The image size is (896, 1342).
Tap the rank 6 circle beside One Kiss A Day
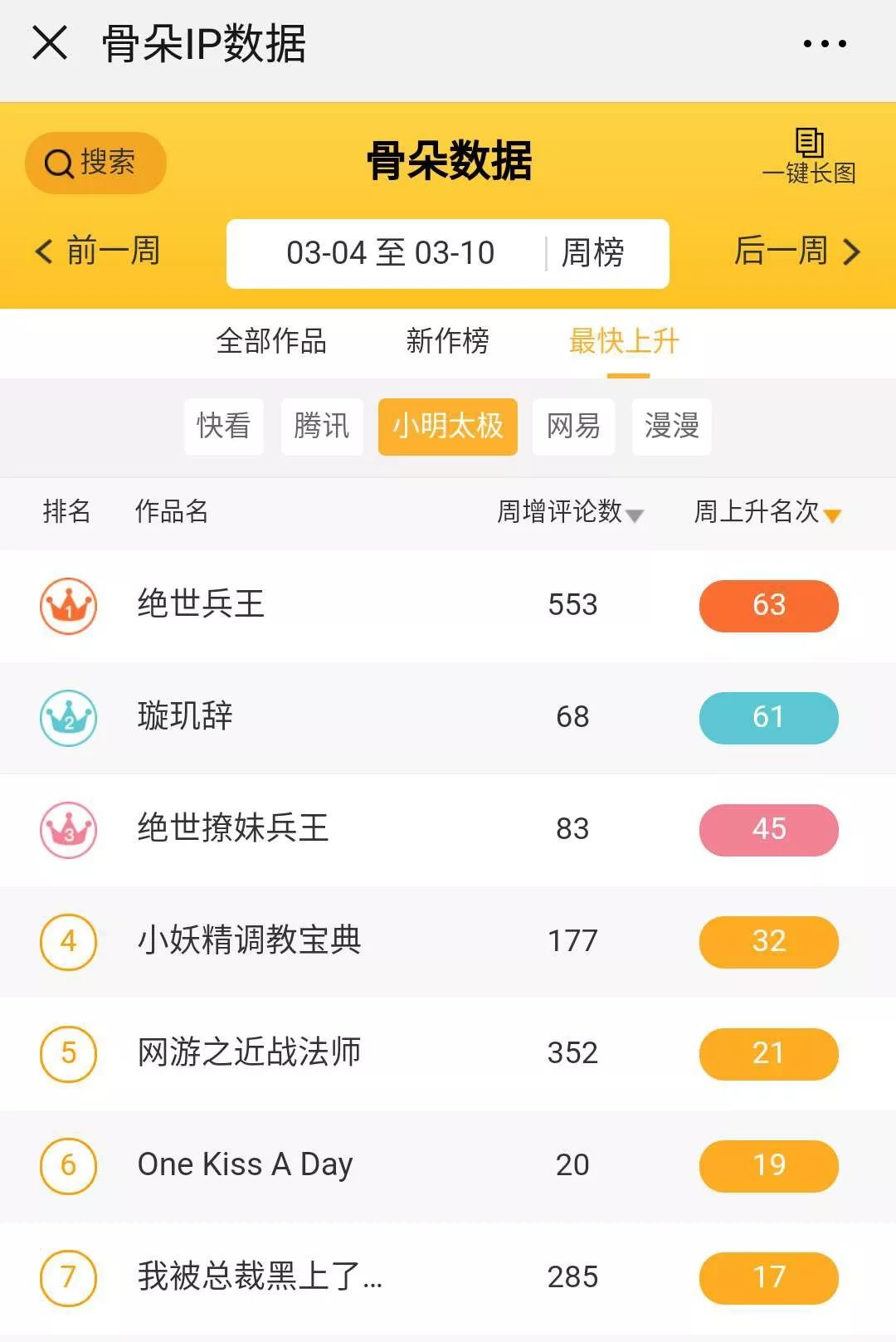click(x=68, y=1166)
